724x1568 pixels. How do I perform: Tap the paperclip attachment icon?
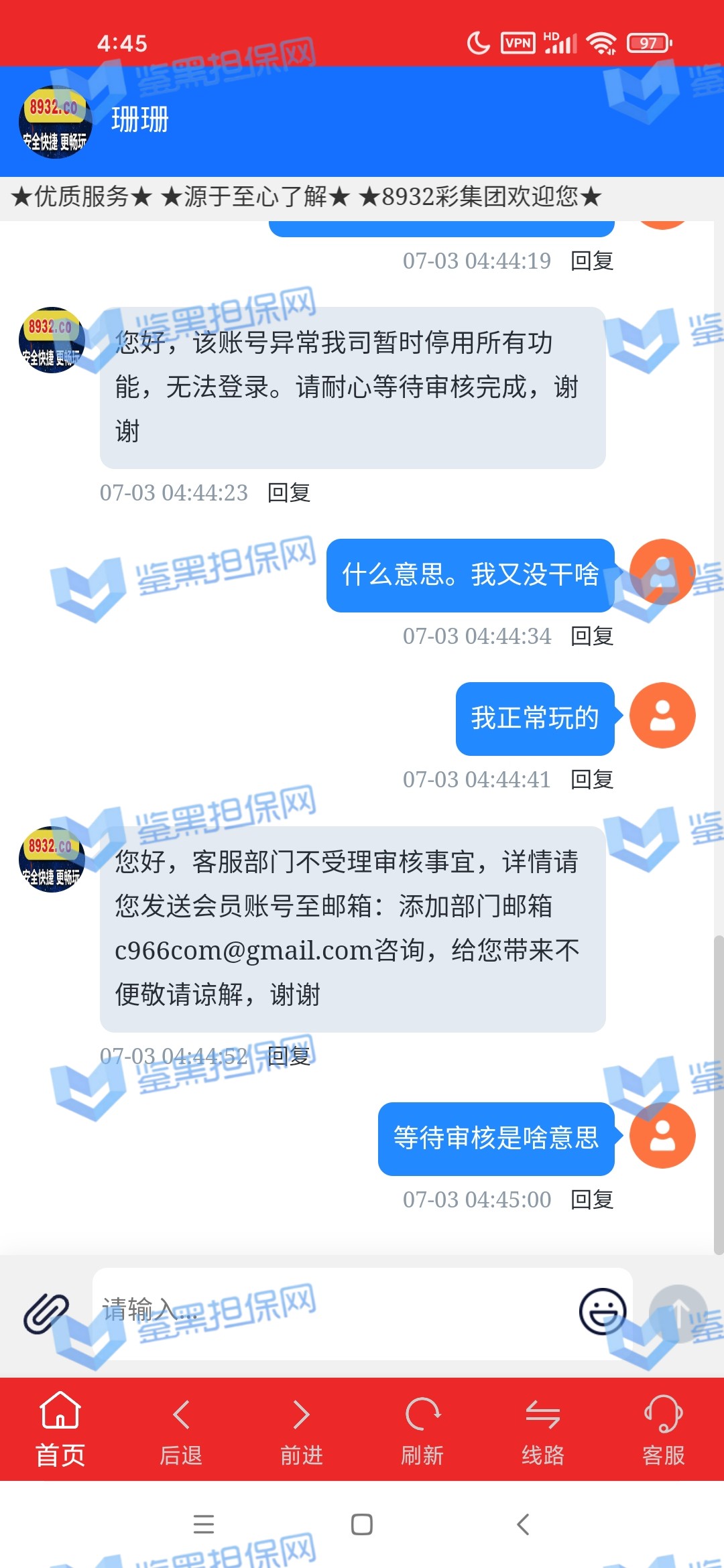pyautogui.click(x=46, y=1313)
